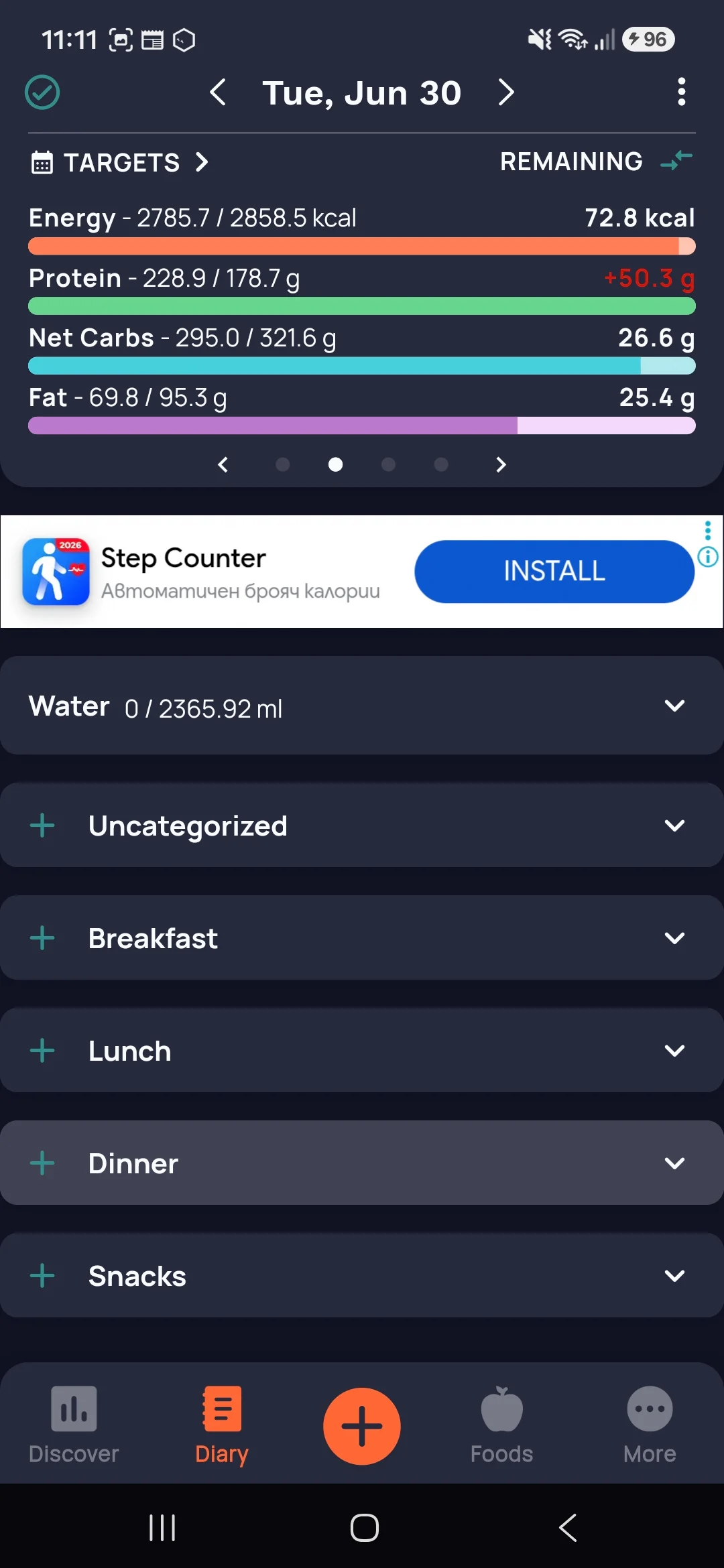Add food to Breakfast
The width and height of the screenshot is (724, 1568).
point(42,937)
